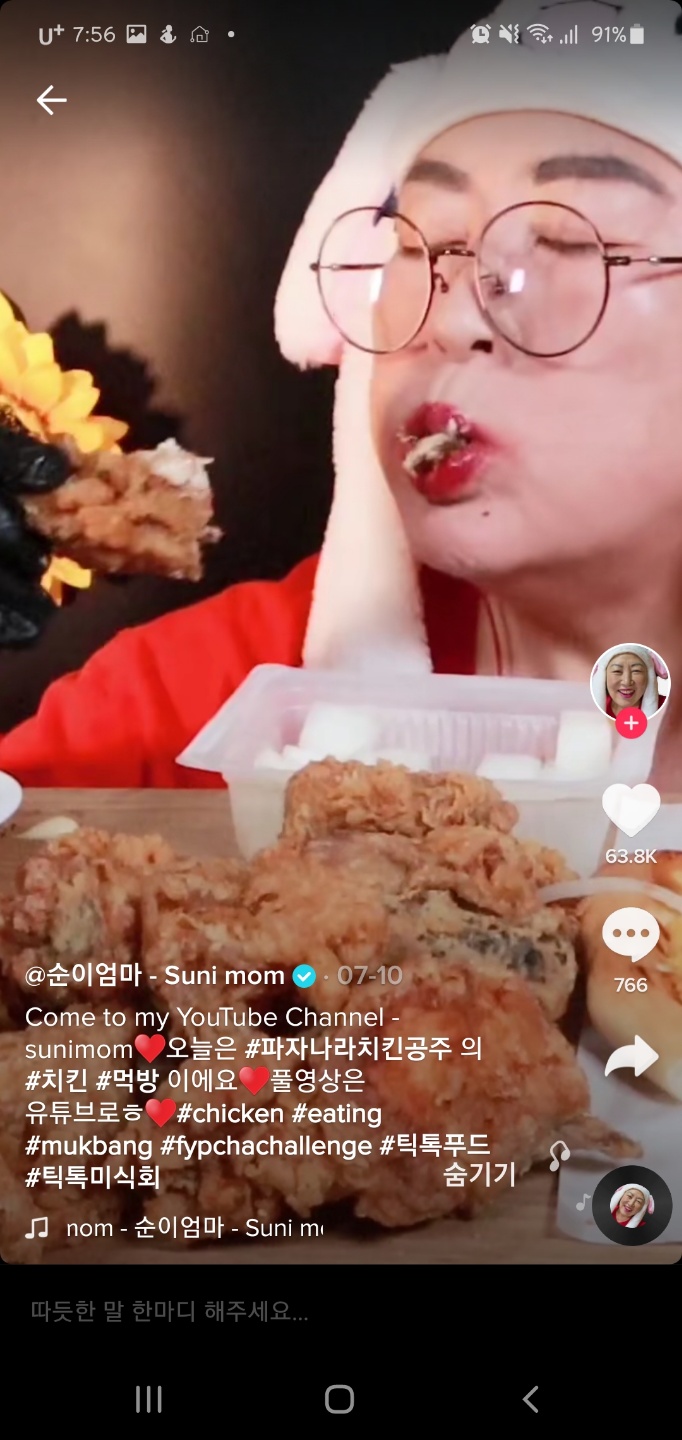Screen dimensions: 682x1440
Task: Open the #mukbang hashtag
Action: pos(89,1145)
